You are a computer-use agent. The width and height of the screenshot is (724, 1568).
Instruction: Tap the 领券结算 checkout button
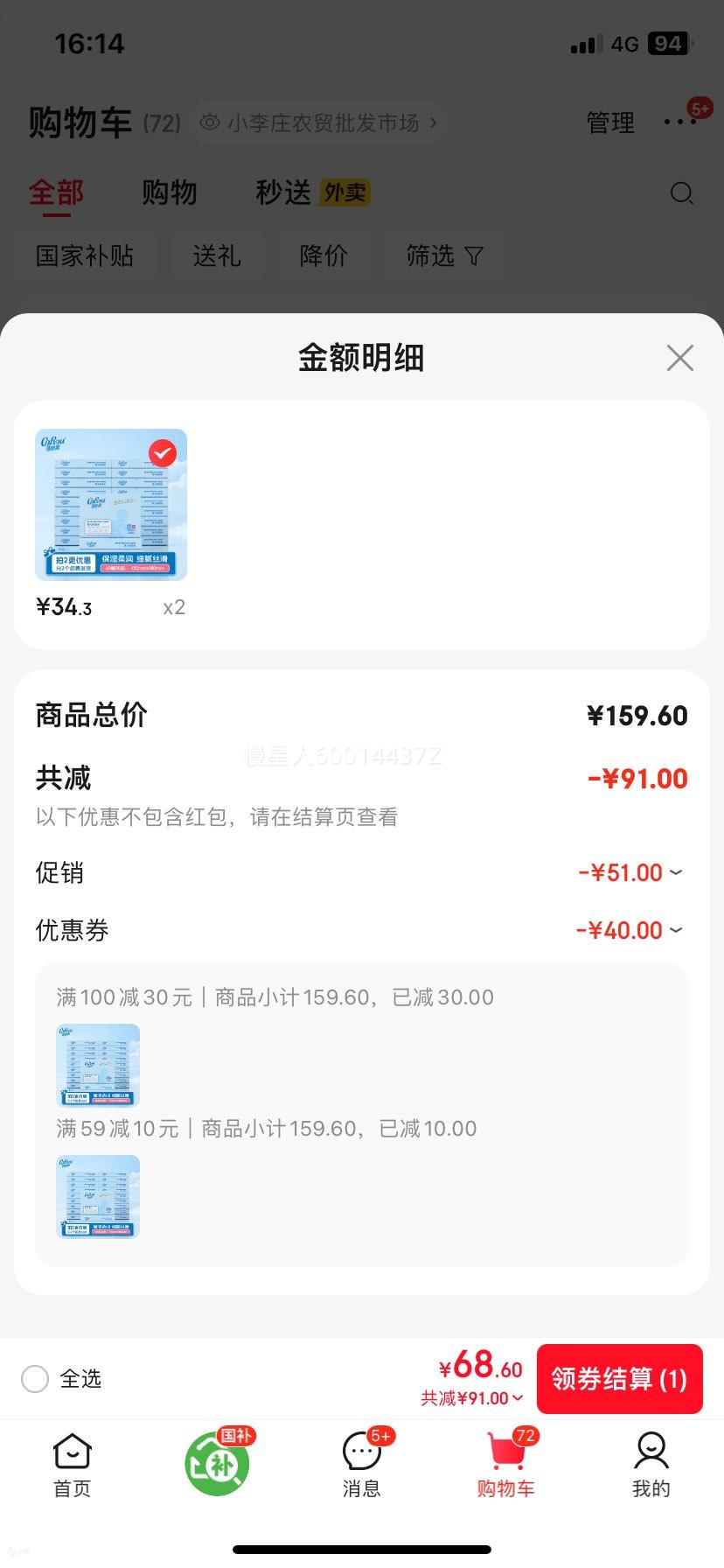pos(619,1378)
